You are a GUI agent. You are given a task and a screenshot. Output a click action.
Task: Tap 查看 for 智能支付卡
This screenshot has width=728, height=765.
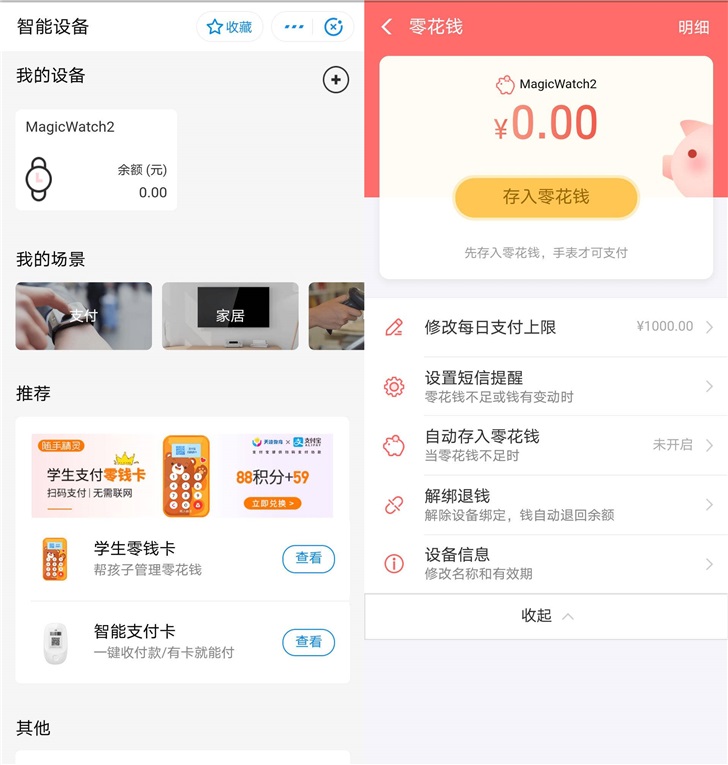coord(308,642)
